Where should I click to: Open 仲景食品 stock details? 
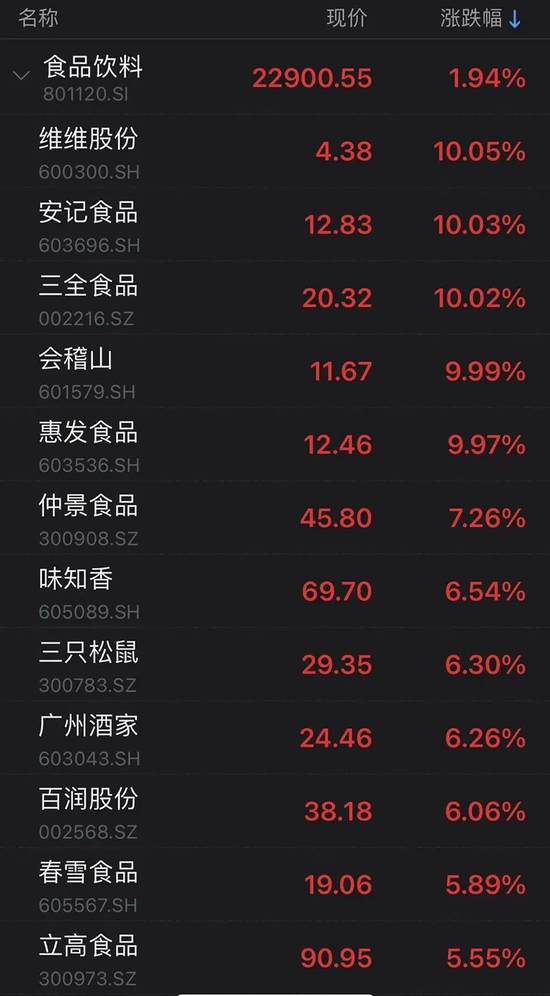click(x=275, y=518)
